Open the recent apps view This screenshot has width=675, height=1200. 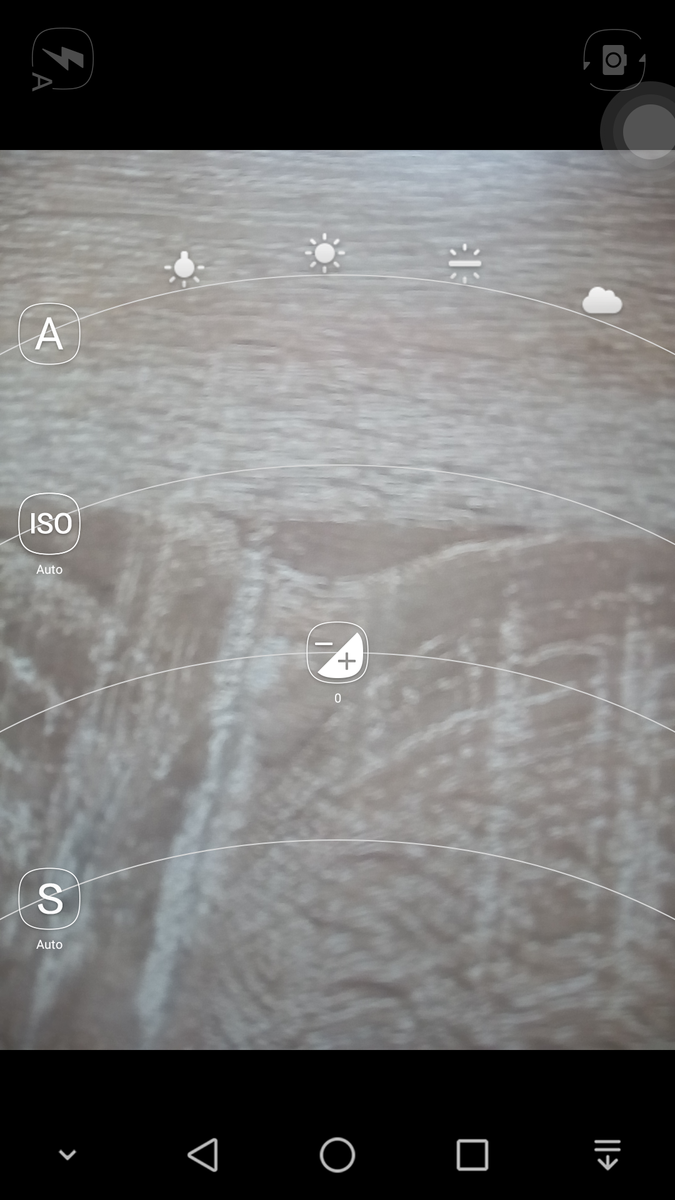(472, 1155)
